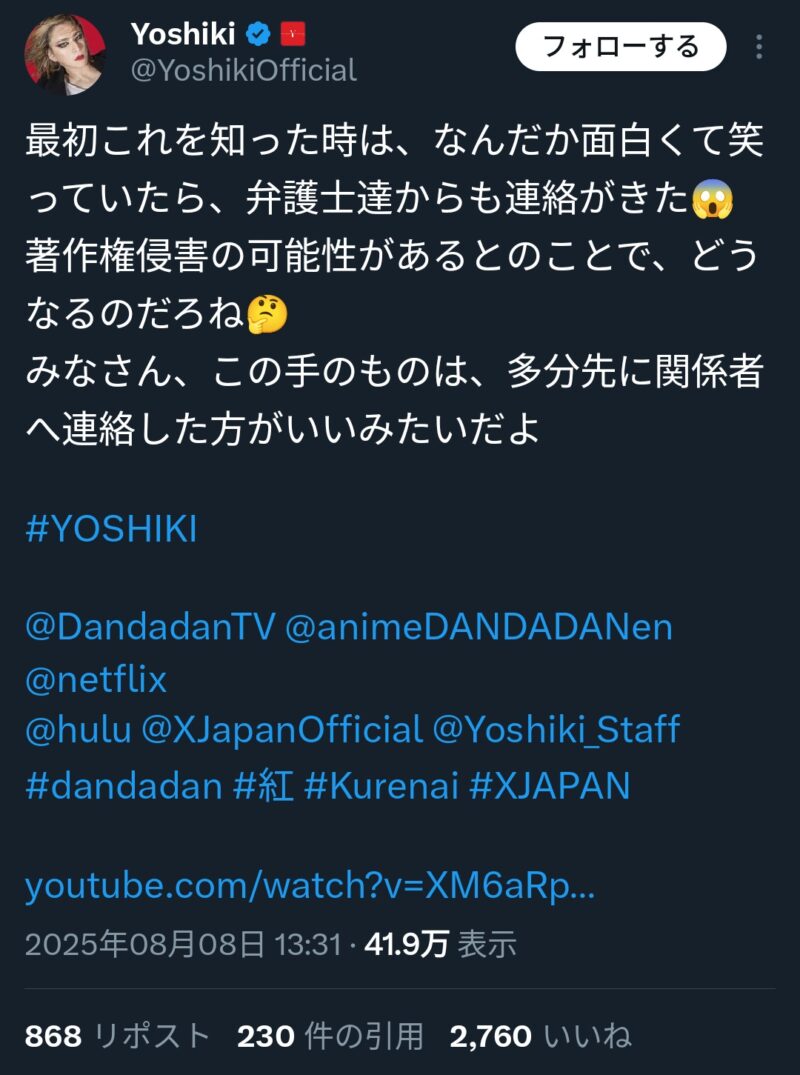See who gave 2,760 いいね
Image resolution: width=800 pixels, height=1075 pixels.
click(540, 1037)
